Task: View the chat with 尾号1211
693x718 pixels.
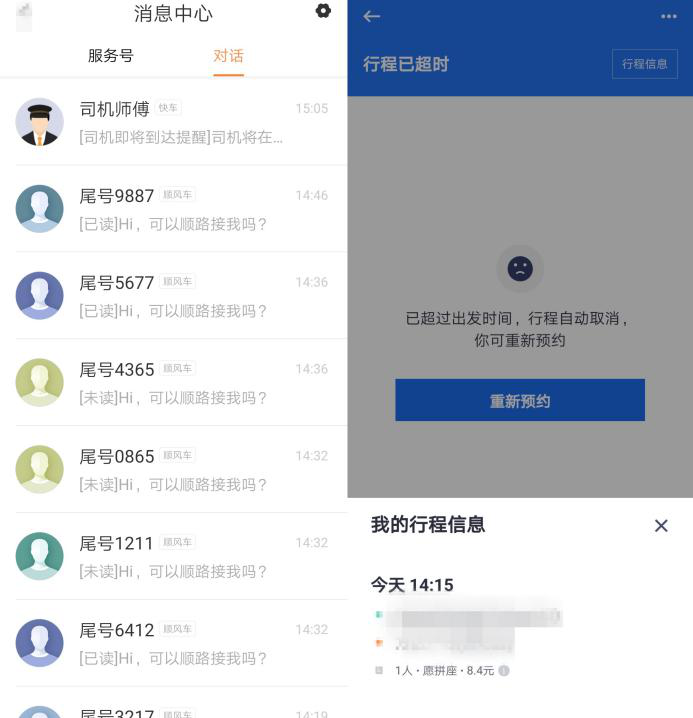Action: 172,557
